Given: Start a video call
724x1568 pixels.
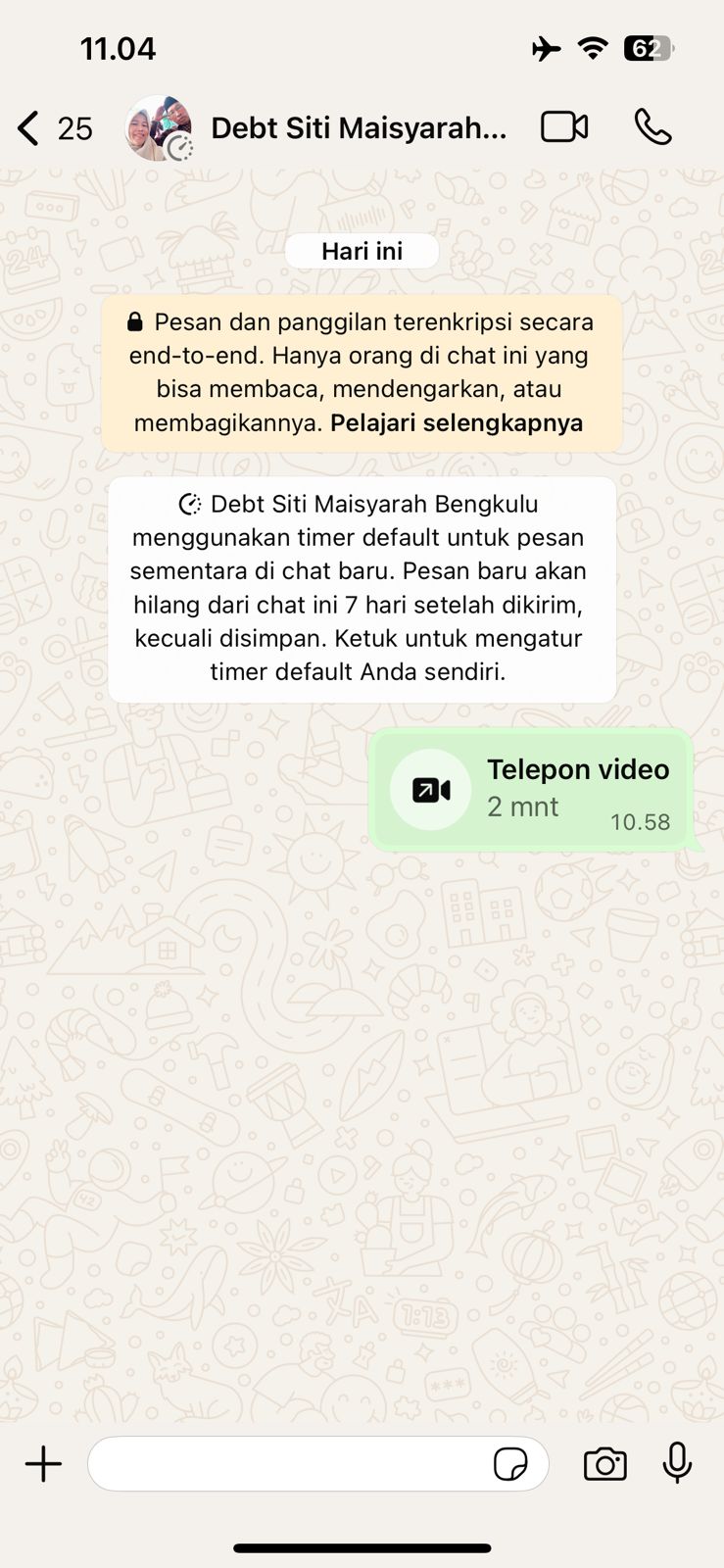Looking at the screenshot, I should click(564, 127).
